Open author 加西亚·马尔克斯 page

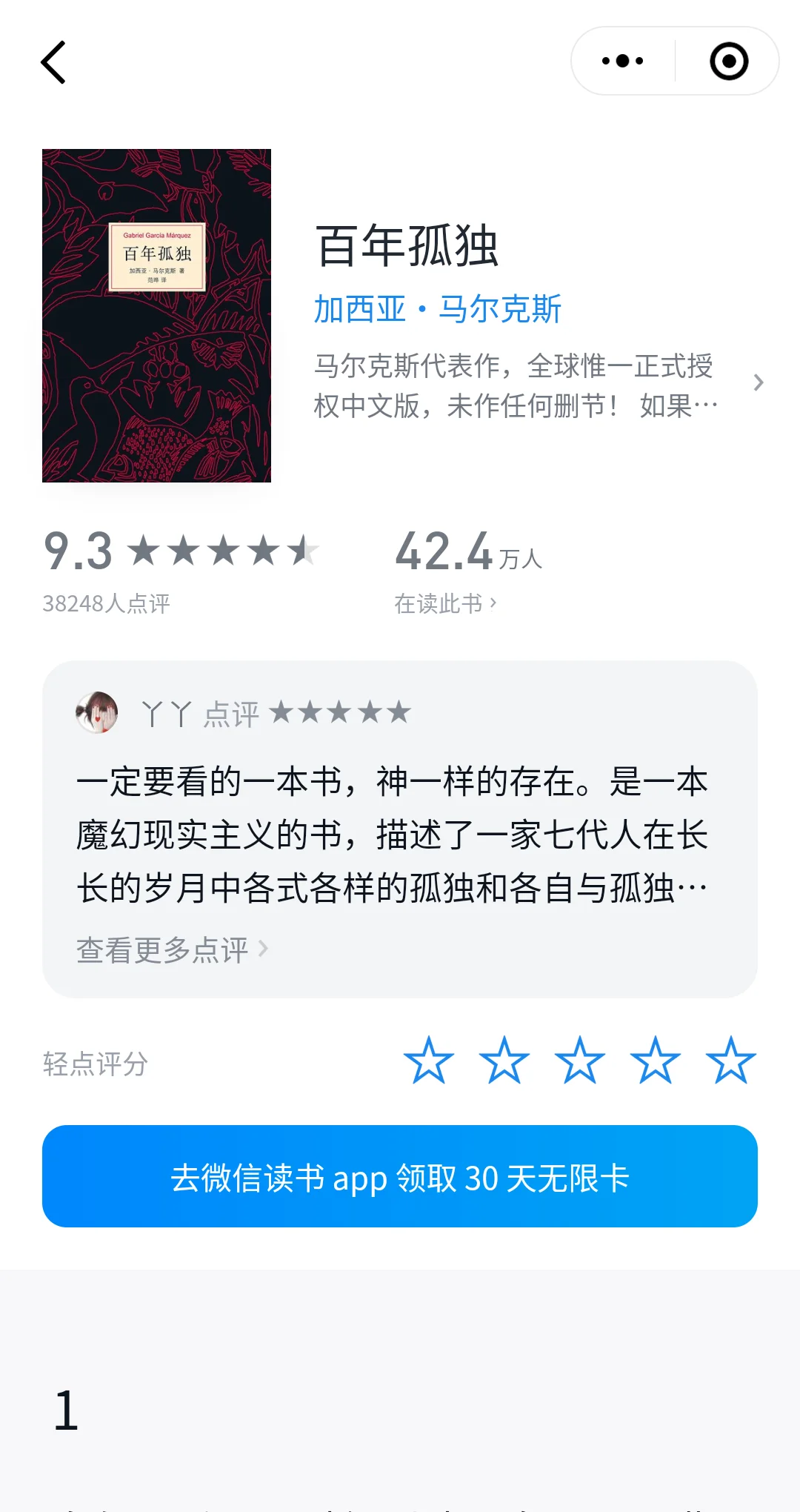pyautogui.click(x=437, y=309)
